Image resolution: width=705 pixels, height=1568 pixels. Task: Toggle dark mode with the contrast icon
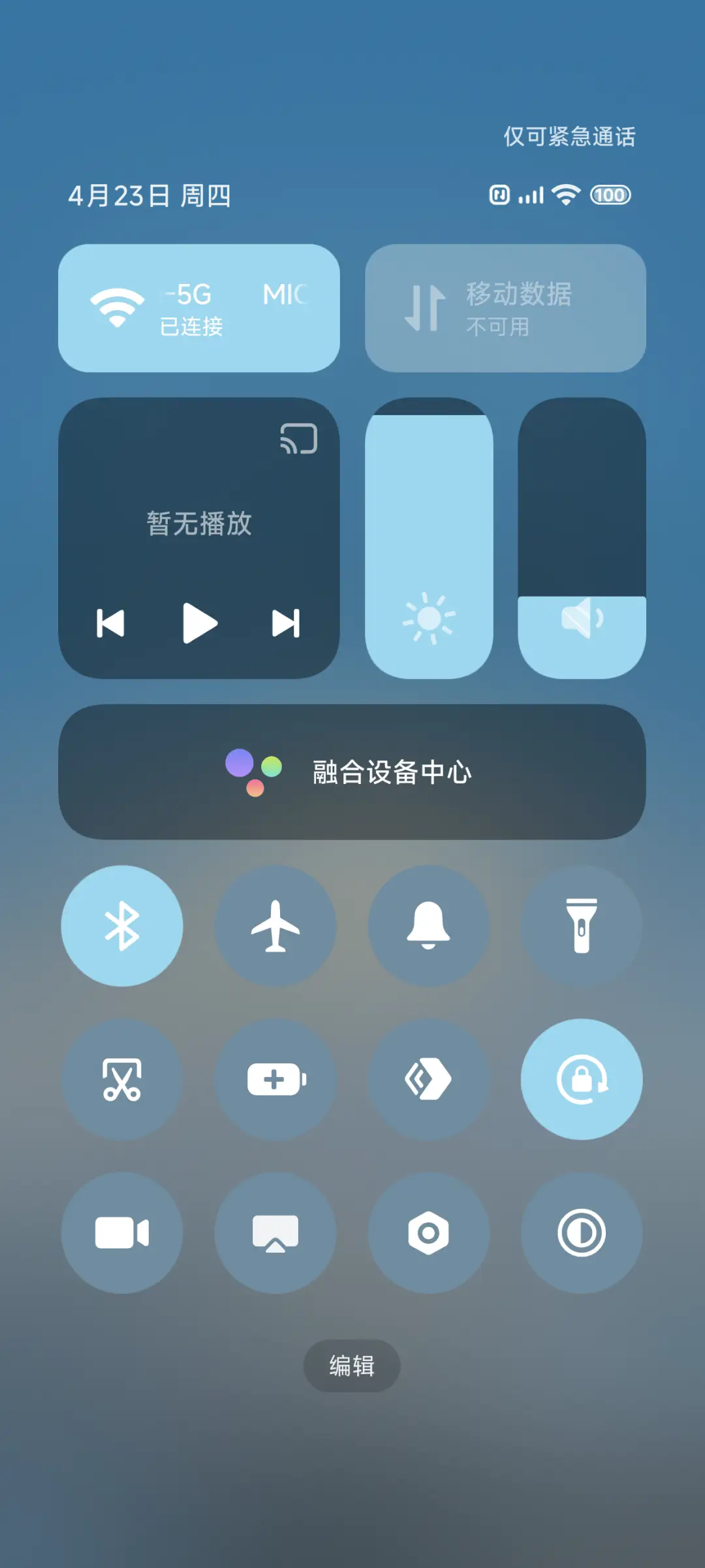tap(582, 1232)
